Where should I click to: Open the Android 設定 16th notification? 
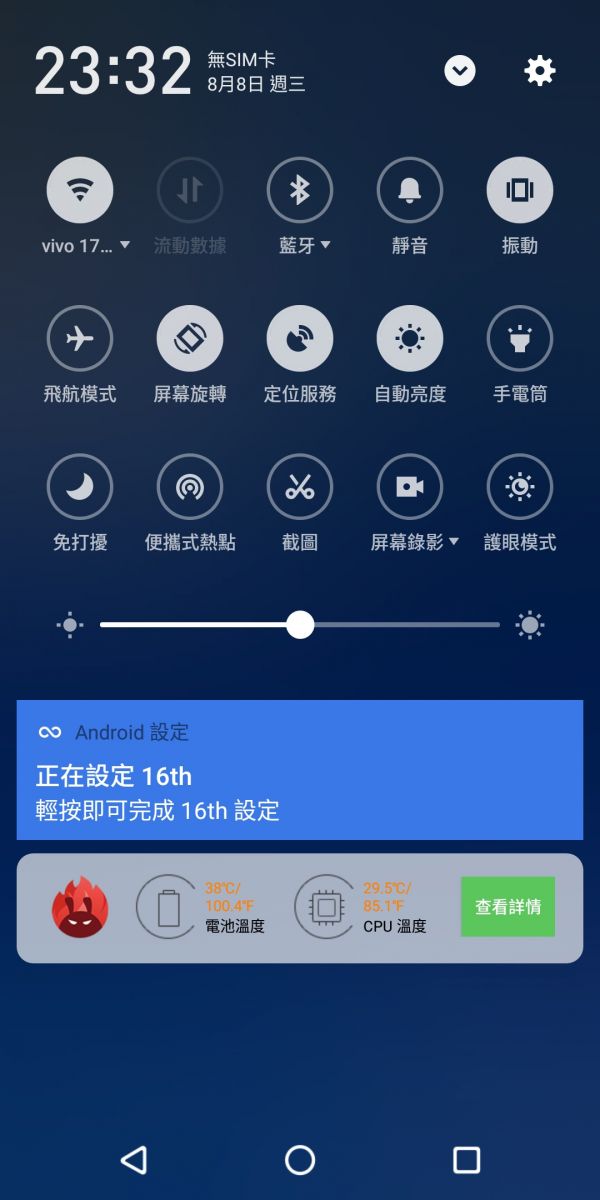coord(300,770)
